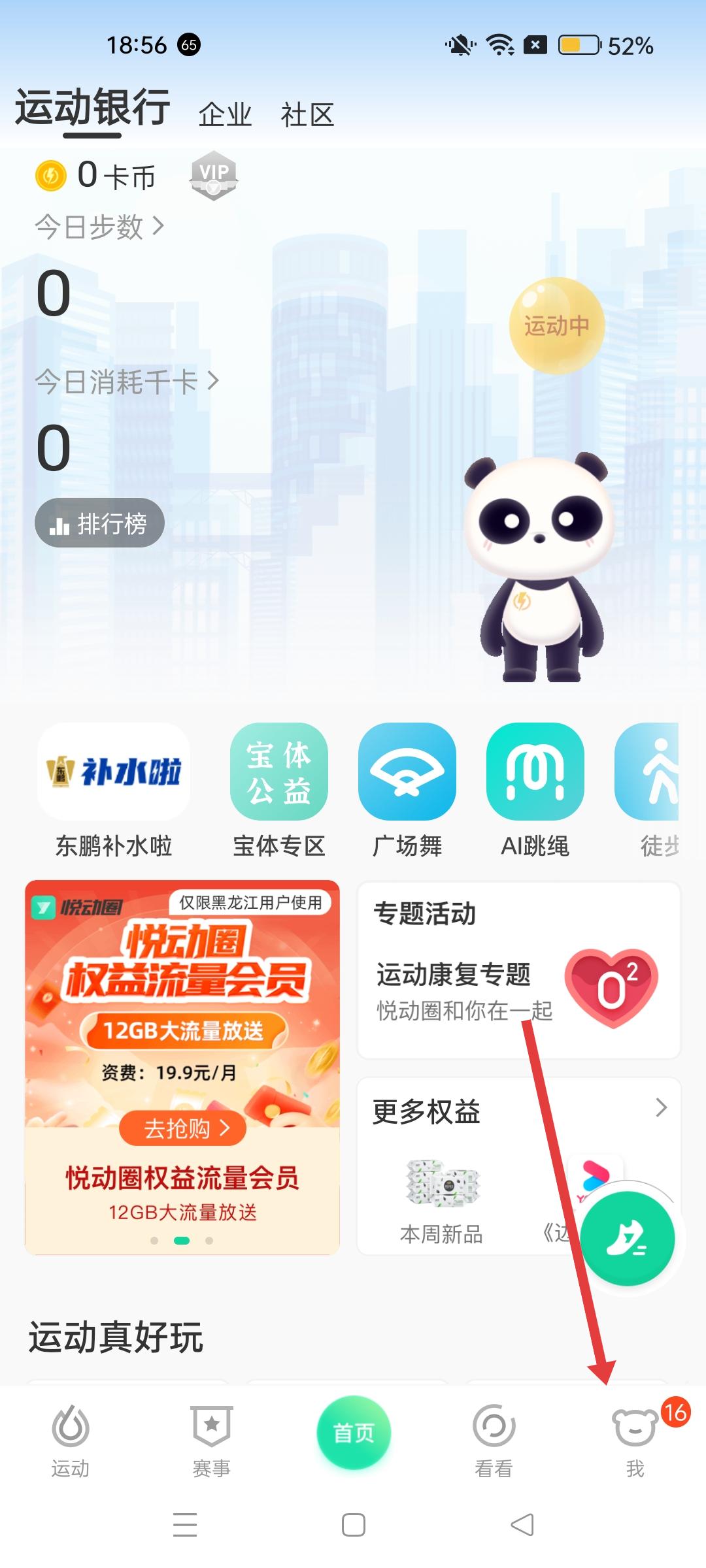706x1568 pixels.
Task: Switch to the 社区 top tab
Action: click(x=307, y=115)
